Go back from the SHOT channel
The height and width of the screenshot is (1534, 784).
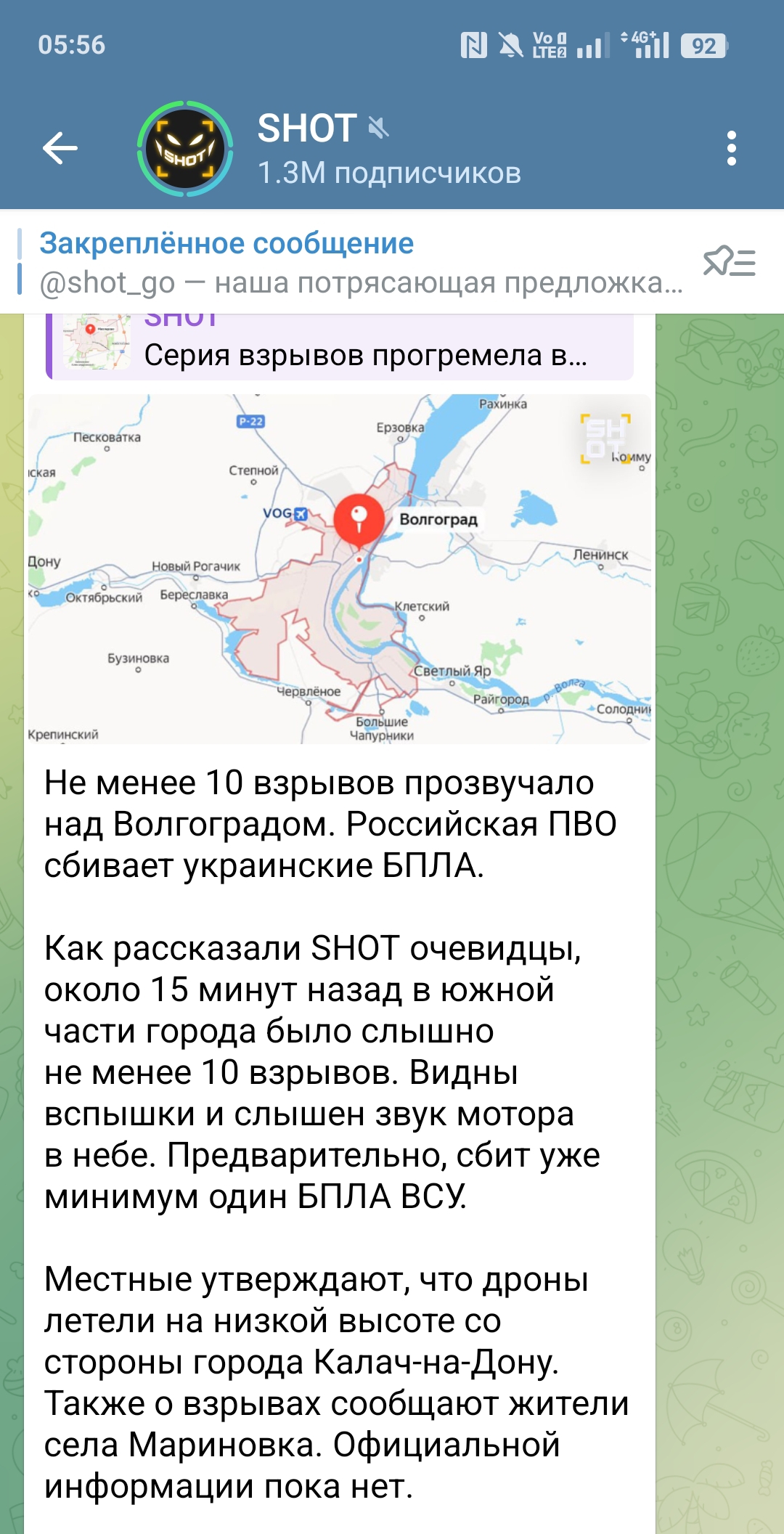(x=60, y=148)
